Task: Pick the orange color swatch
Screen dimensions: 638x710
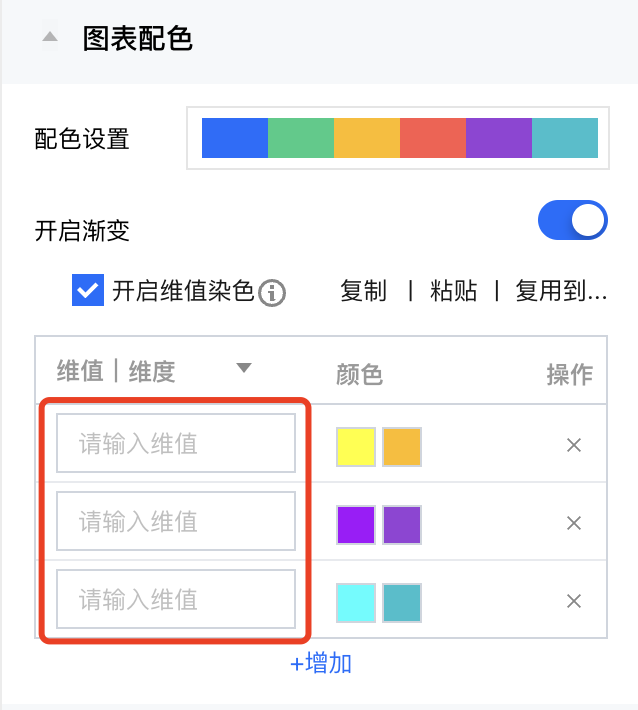Action: tap(402, 446)
